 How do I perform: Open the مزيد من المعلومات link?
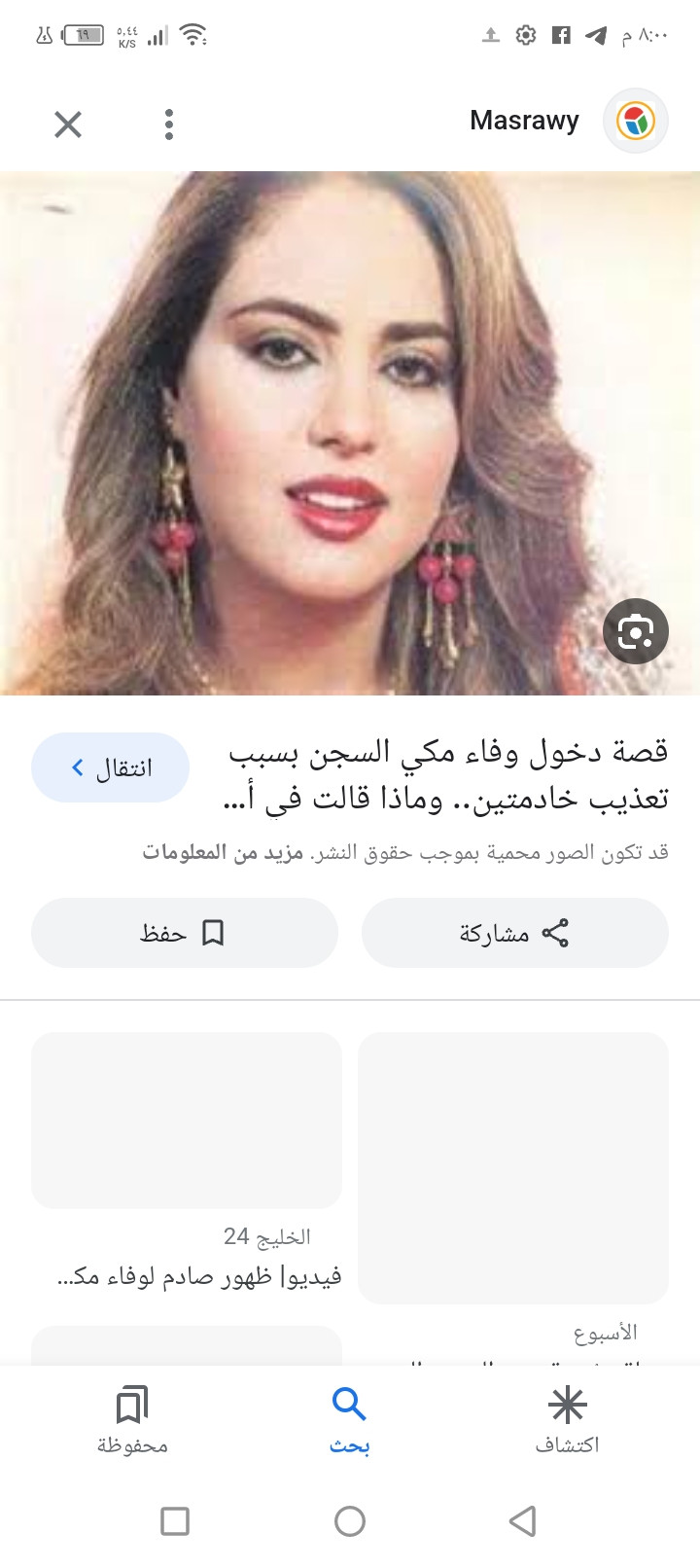(223, 853)
